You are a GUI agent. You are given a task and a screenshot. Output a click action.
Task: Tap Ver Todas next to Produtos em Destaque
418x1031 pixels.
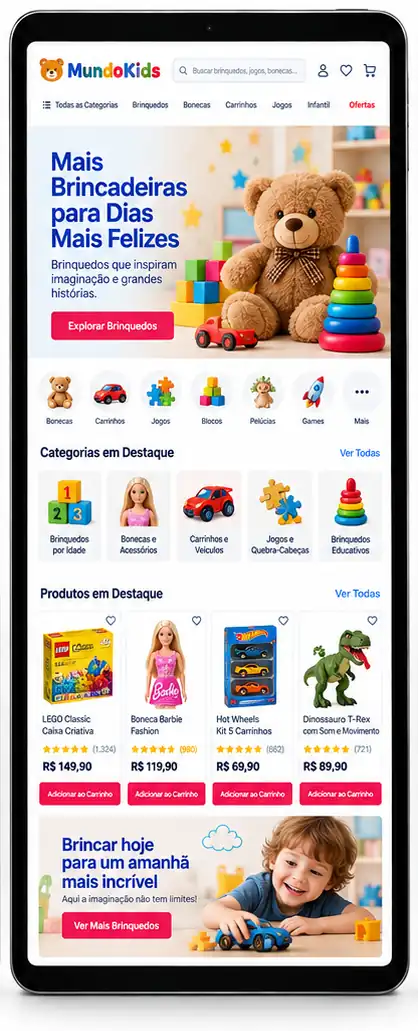[x=358, y=594]
